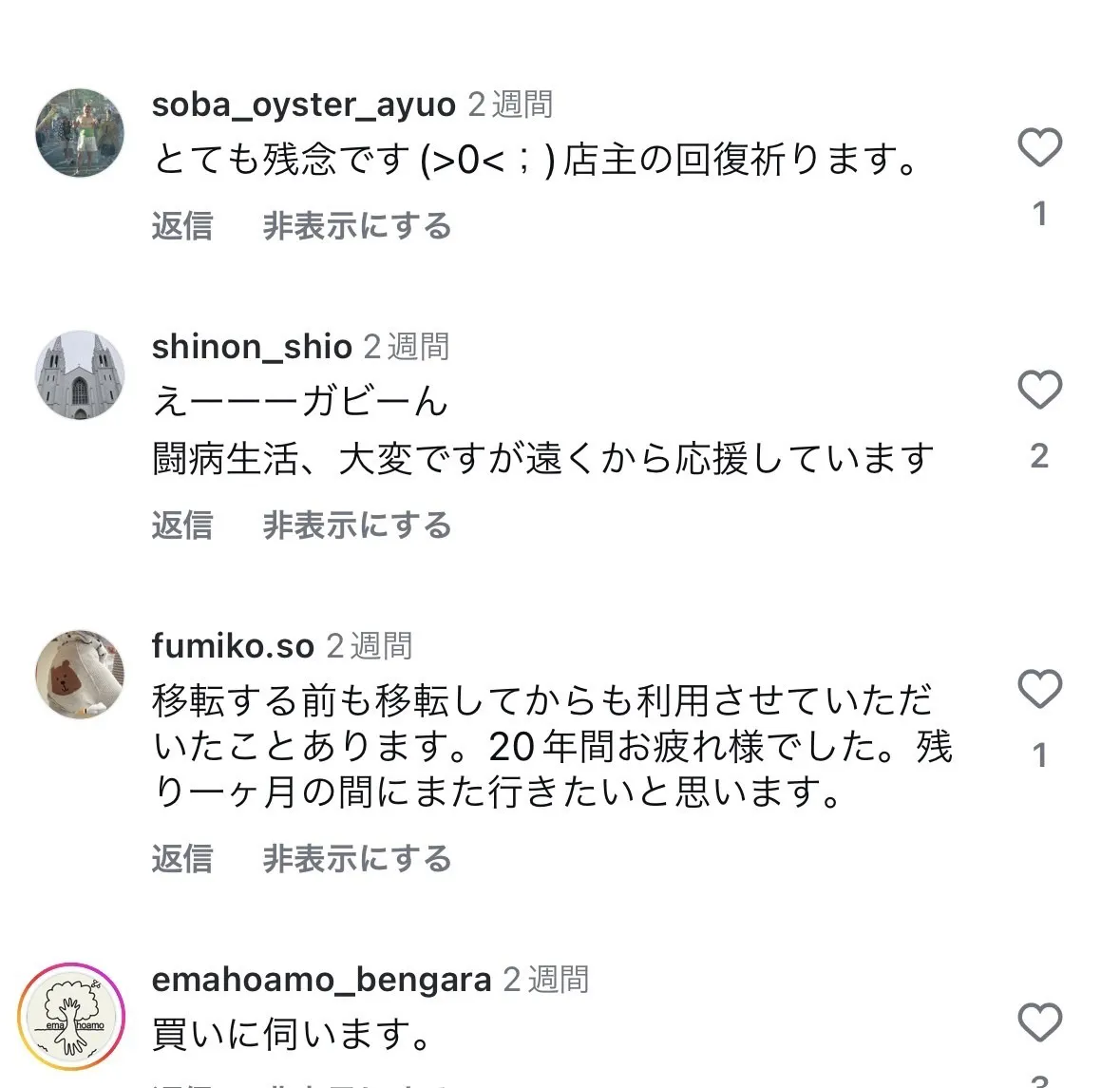Hide soba_oyster_ayuo's comment with 非表示にする

(x=357, y=226)
